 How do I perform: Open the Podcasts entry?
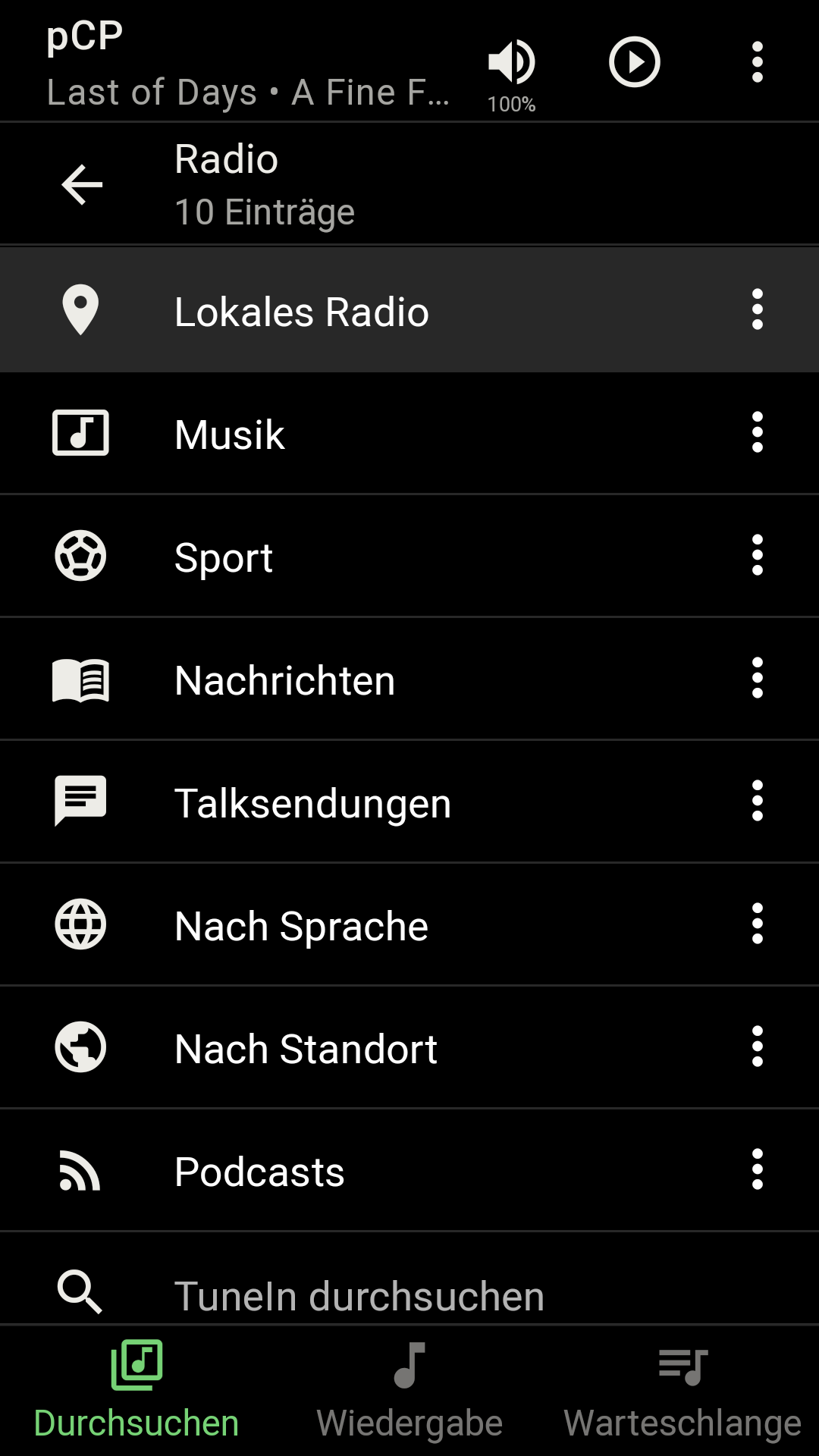click(x=409, y=1170)
